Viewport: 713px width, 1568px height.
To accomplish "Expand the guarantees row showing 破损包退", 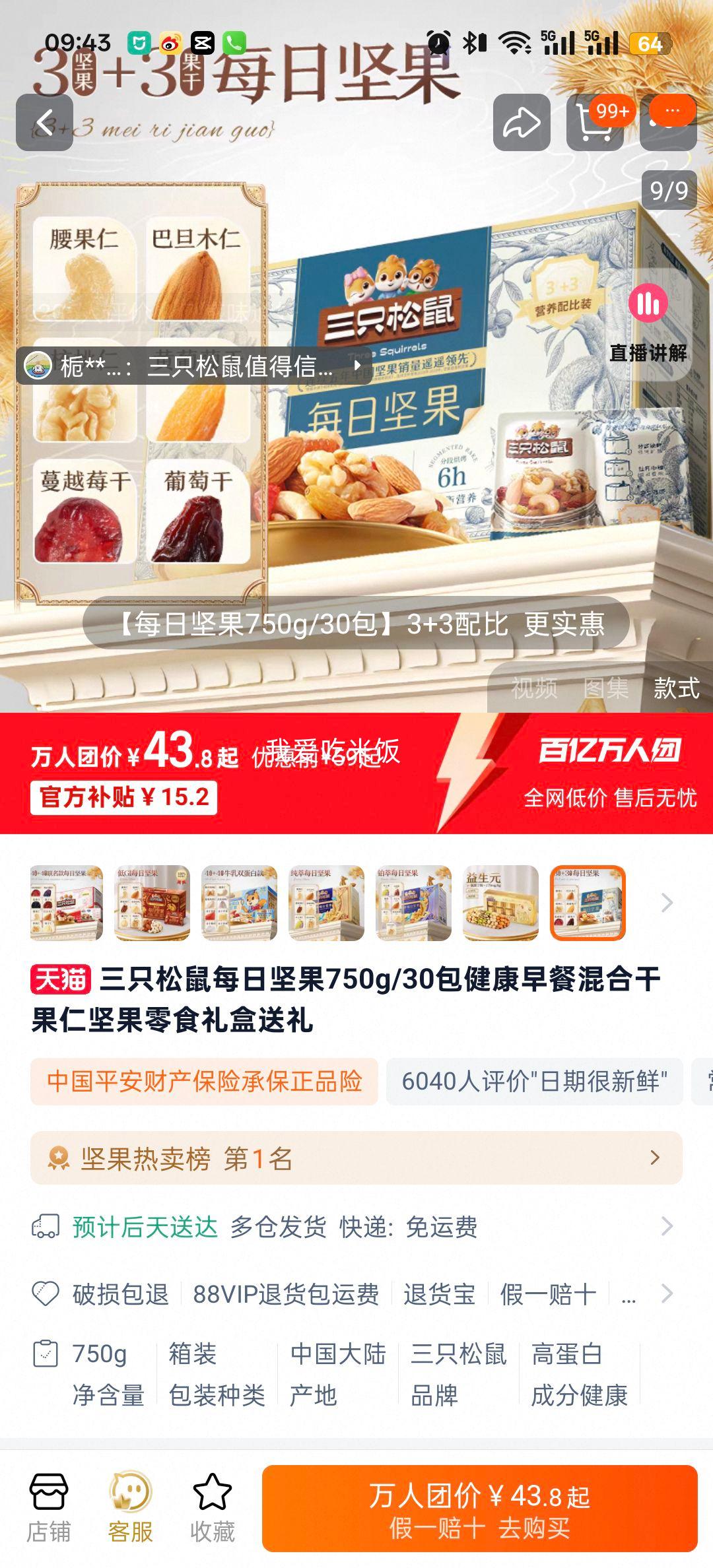I will 356,1294.
